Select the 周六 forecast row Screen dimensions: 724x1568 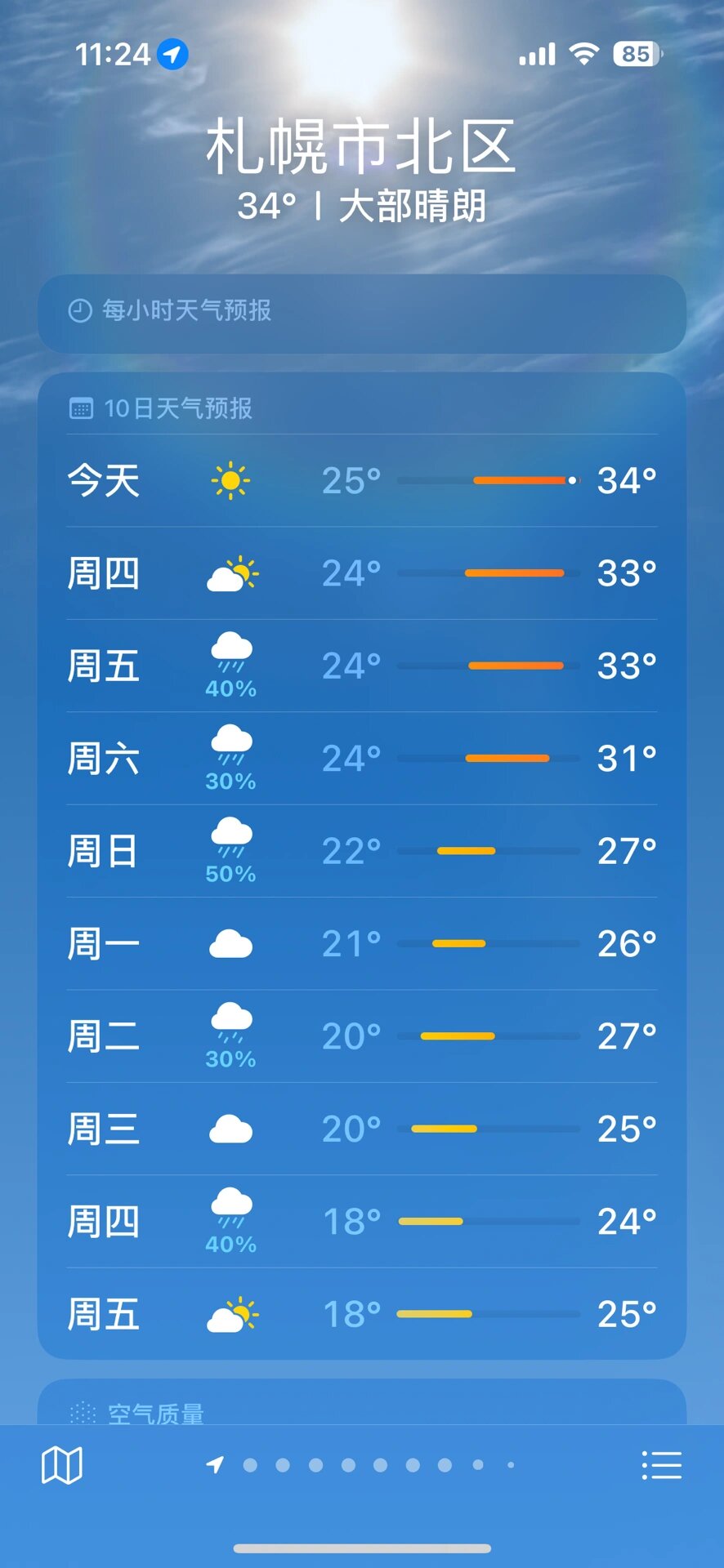pyautogui.click(x=362, y=758)
